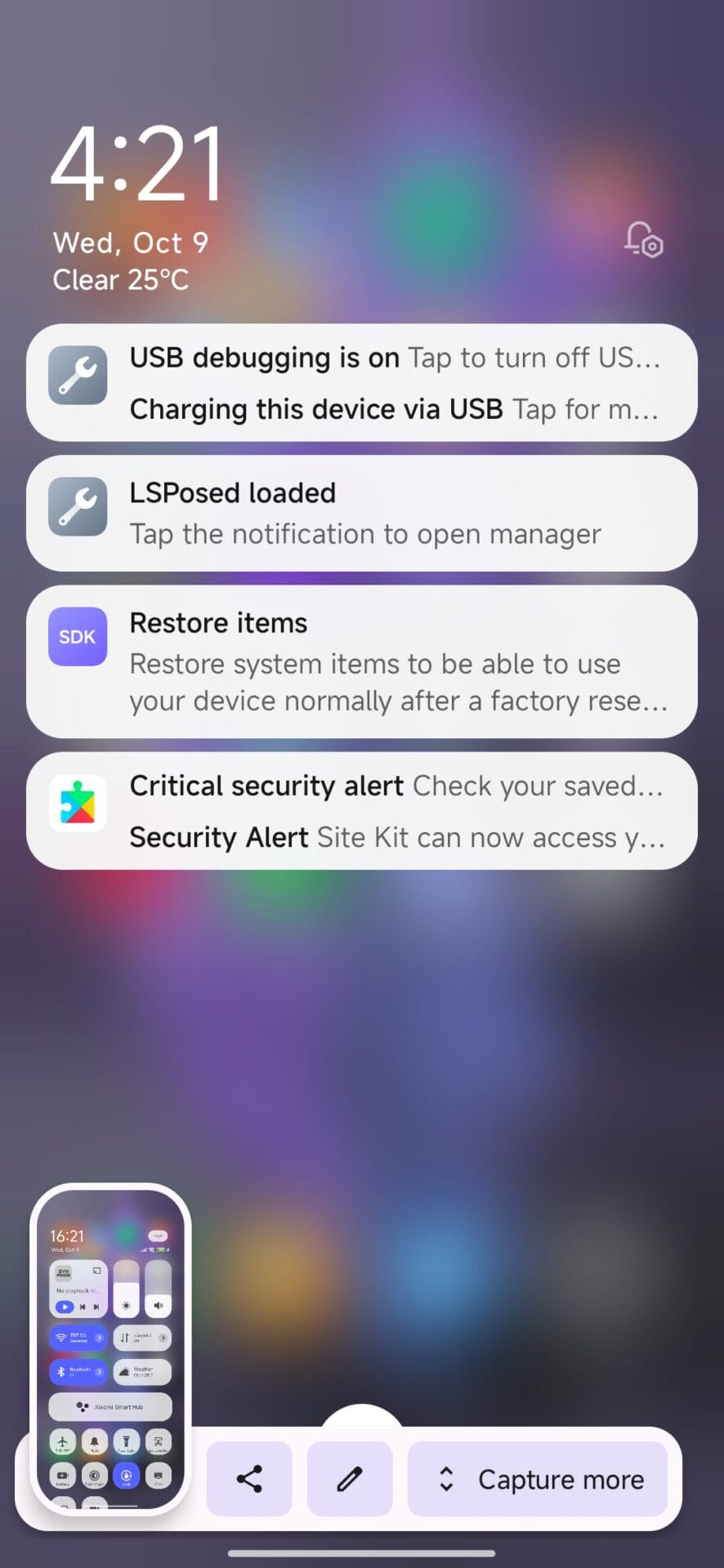This screenshot has height=1568, width=724.
Task: Open the LSPosed loaded notification
Action: [361, 513]
